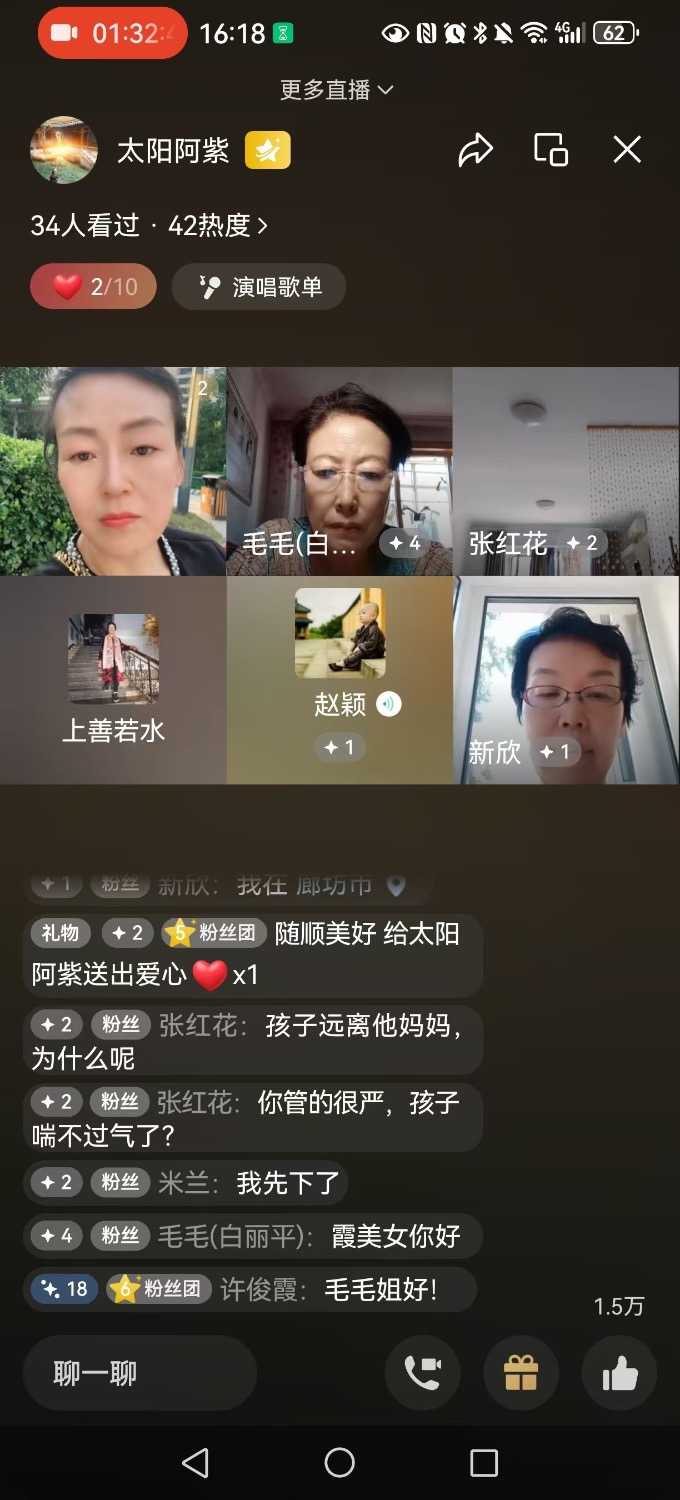The image size is (680, 1500).
Task: Like the stream with thumbs up
Action: coord(620,1373)
